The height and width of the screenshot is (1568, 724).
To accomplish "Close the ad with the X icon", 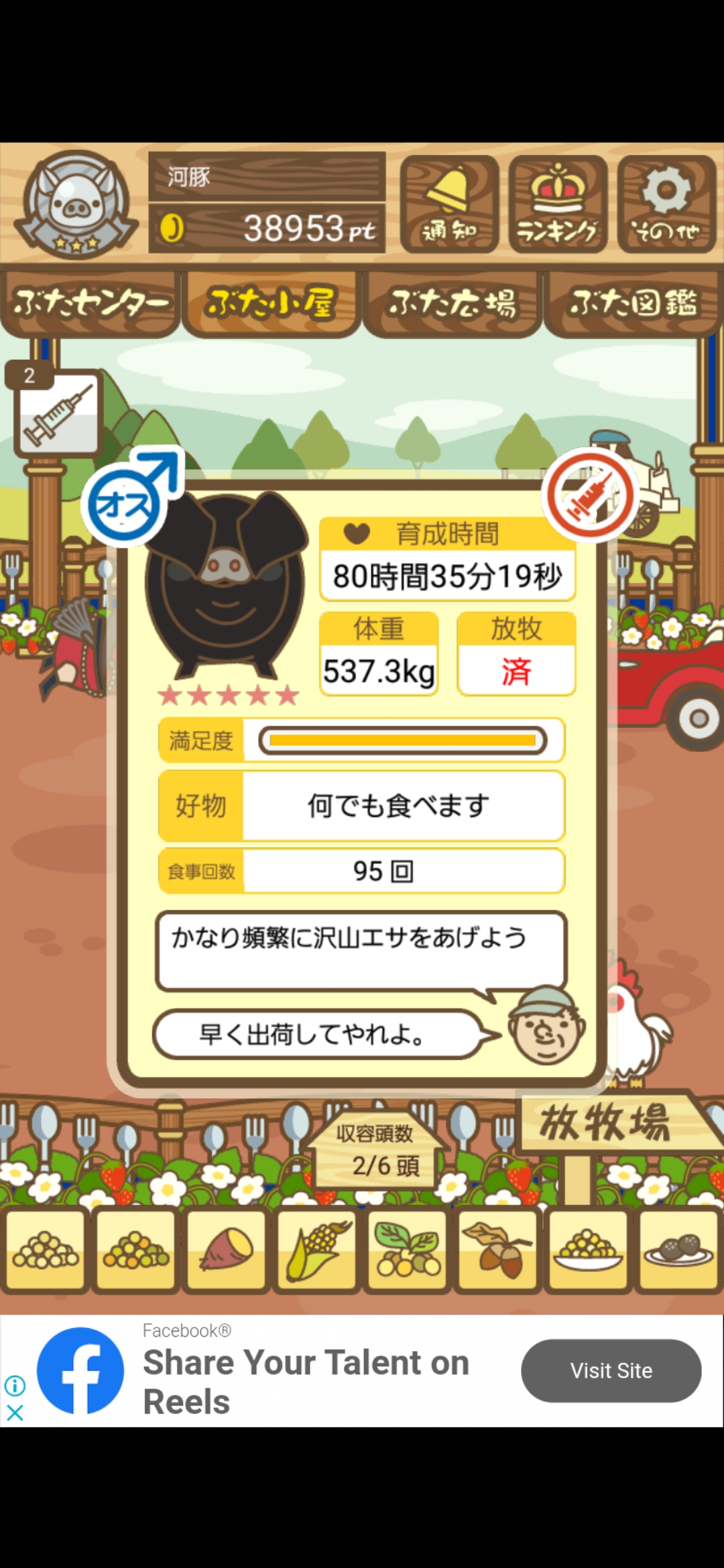I will click(15, 1413).
